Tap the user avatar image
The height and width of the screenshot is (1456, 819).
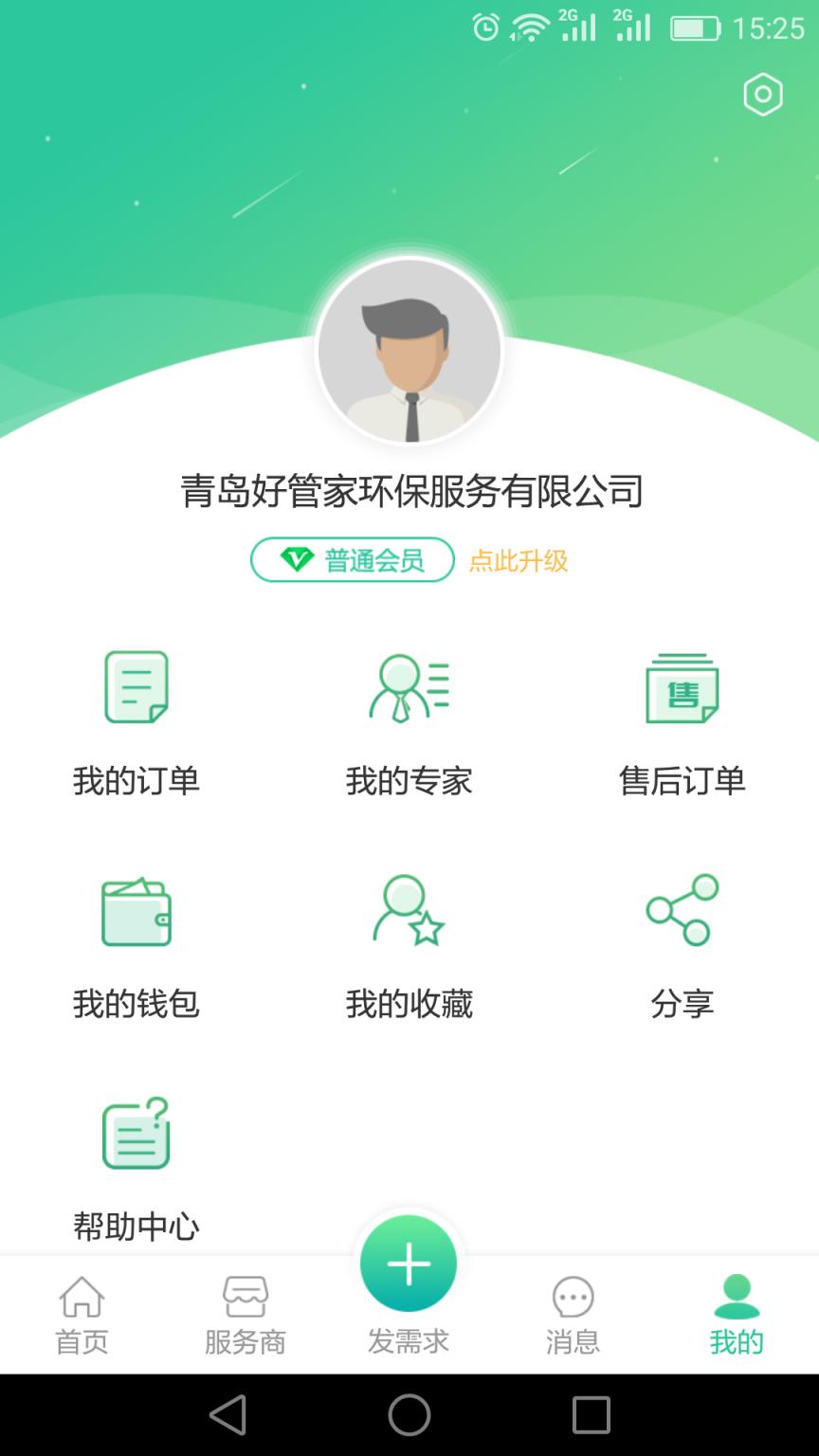click(x=409, y=352)
